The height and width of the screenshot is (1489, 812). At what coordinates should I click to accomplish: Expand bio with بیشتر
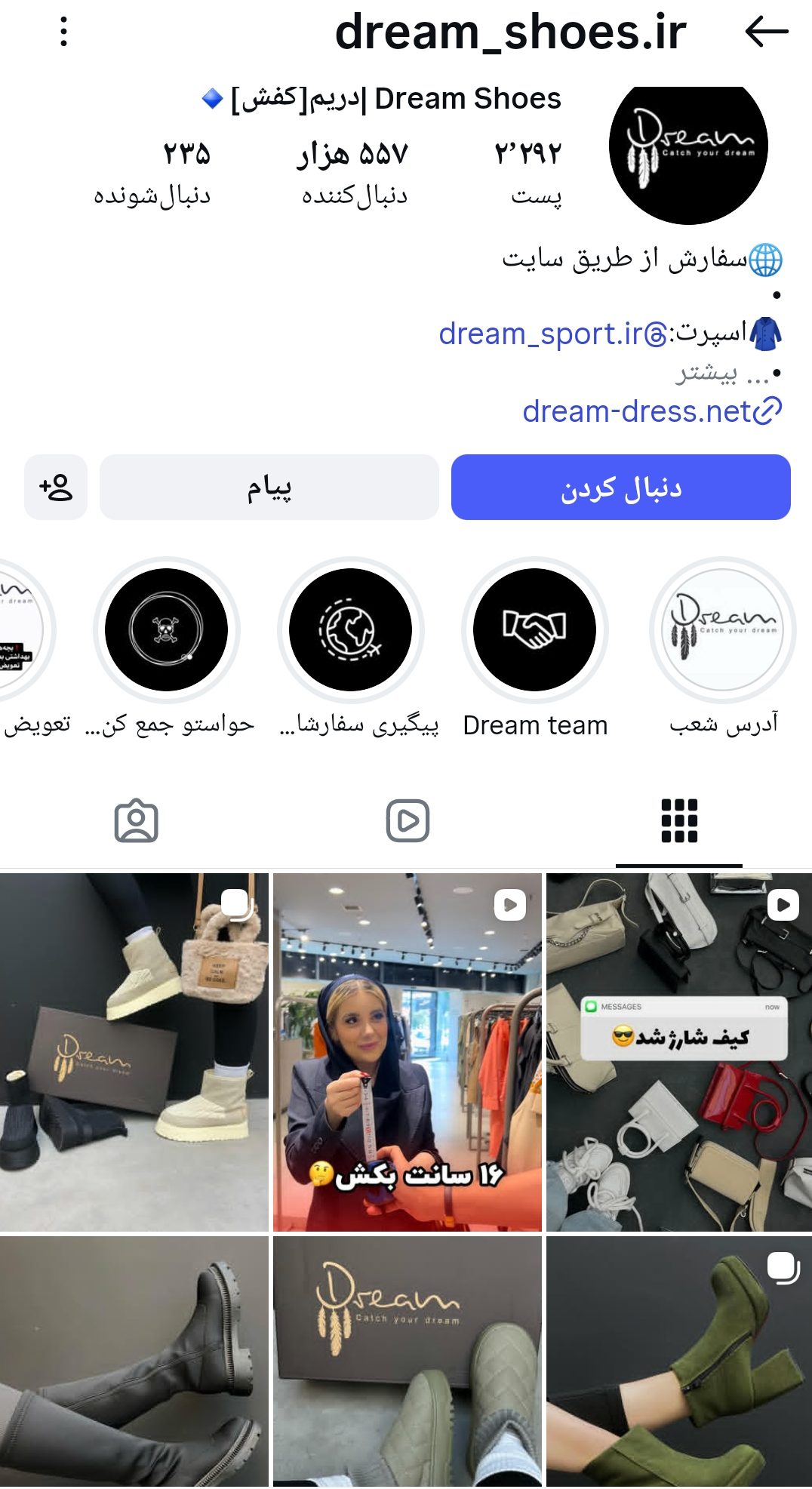pyautogui.click(x=706, y=373)
